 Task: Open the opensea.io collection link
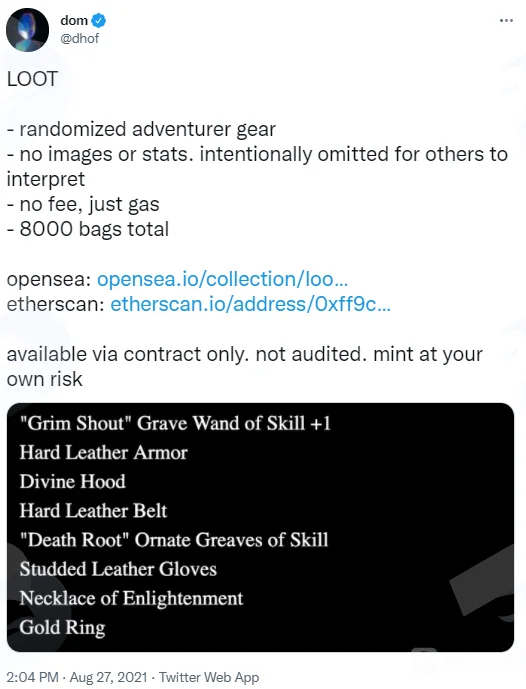pos(222,279)
